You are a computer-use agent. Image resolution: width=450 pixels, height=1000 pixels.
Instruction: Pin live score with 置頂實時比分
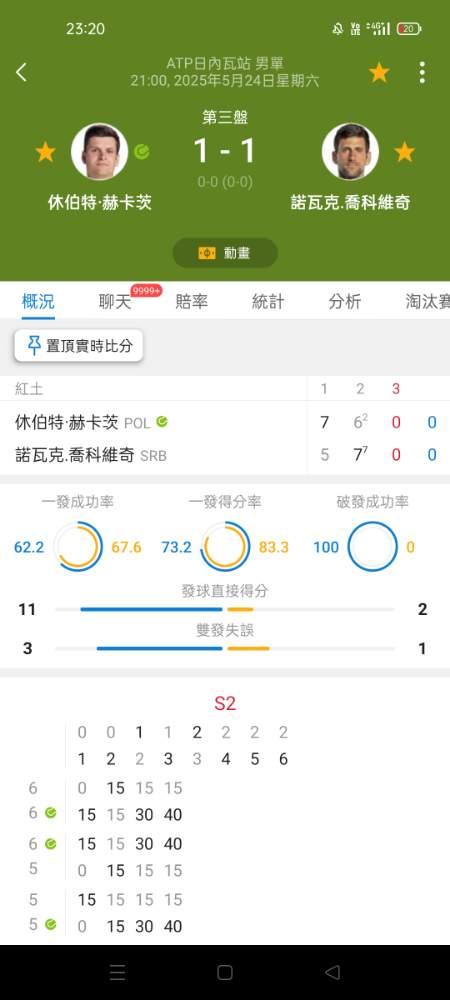[x=79, y=346]
